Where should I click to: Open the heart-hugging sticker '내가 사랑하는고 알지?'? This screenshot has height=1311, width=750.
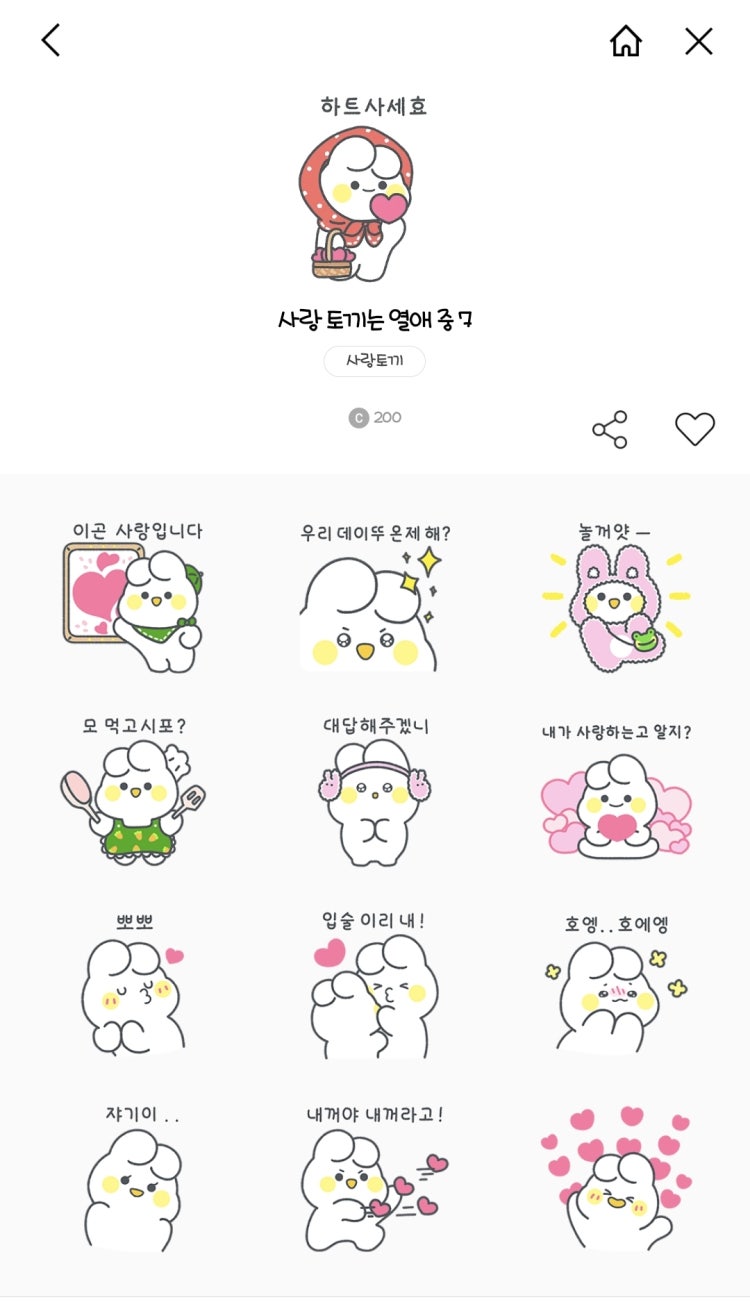click(615, 805)
